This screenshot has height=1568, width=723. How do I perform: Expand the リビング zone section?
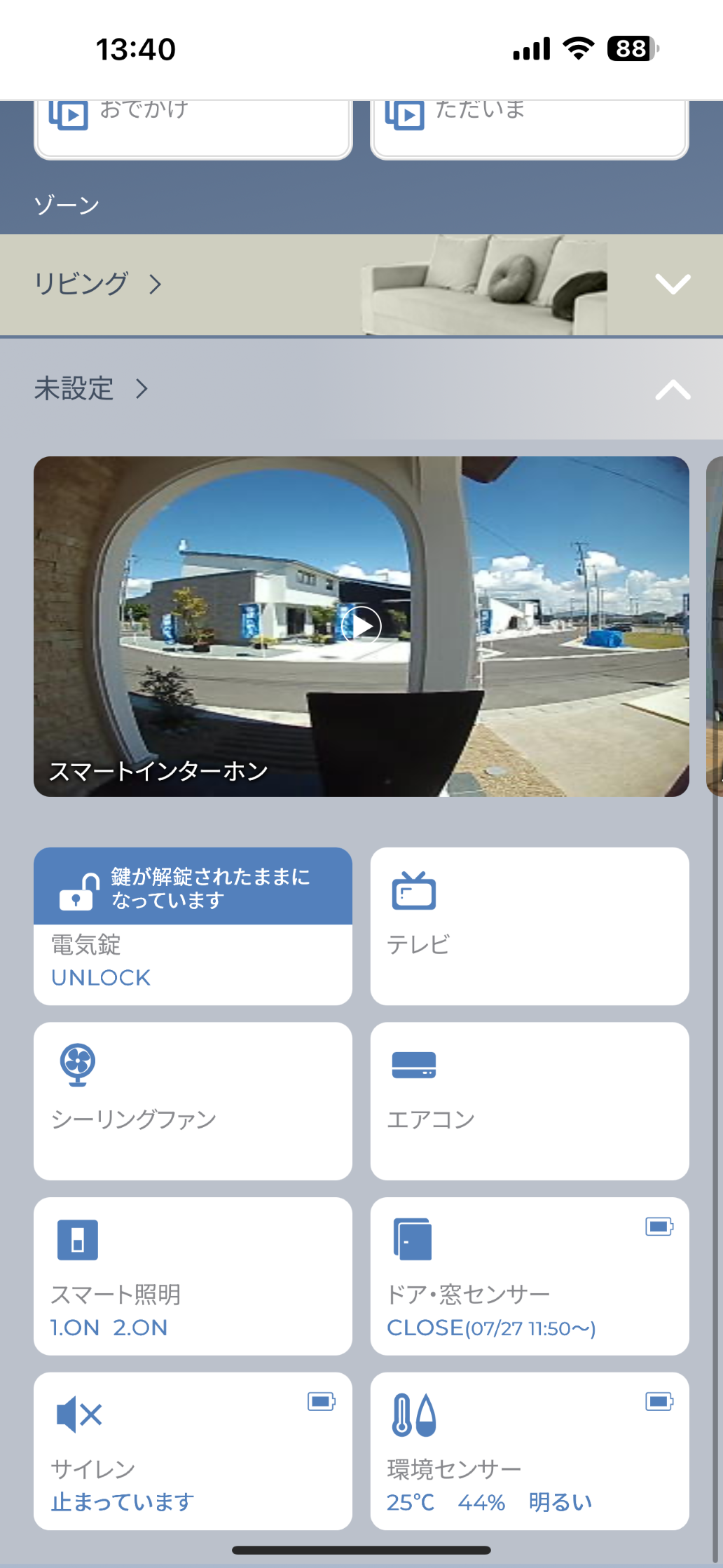(x=673, y=284)
